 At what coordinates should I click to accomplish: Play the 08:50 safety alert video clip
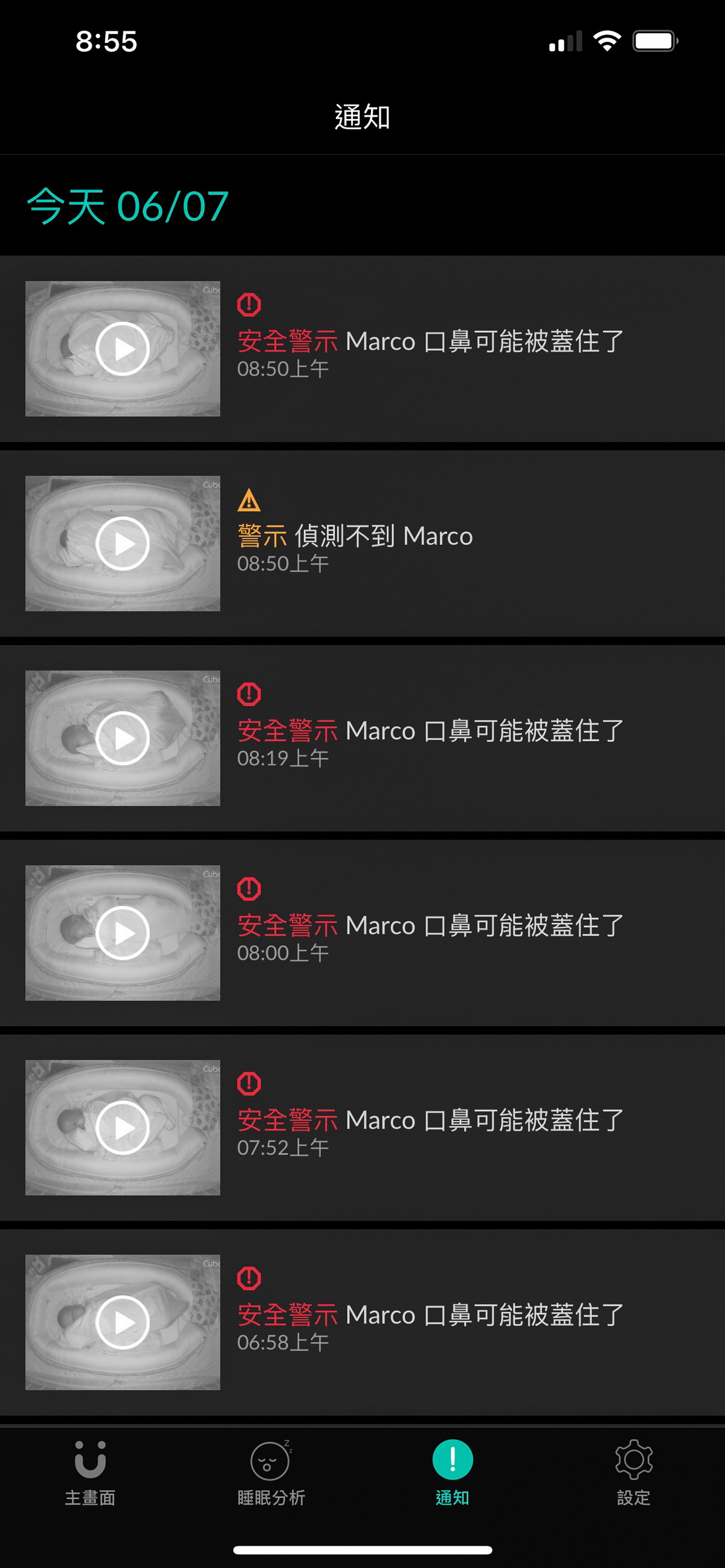click(x=123, y=349)
